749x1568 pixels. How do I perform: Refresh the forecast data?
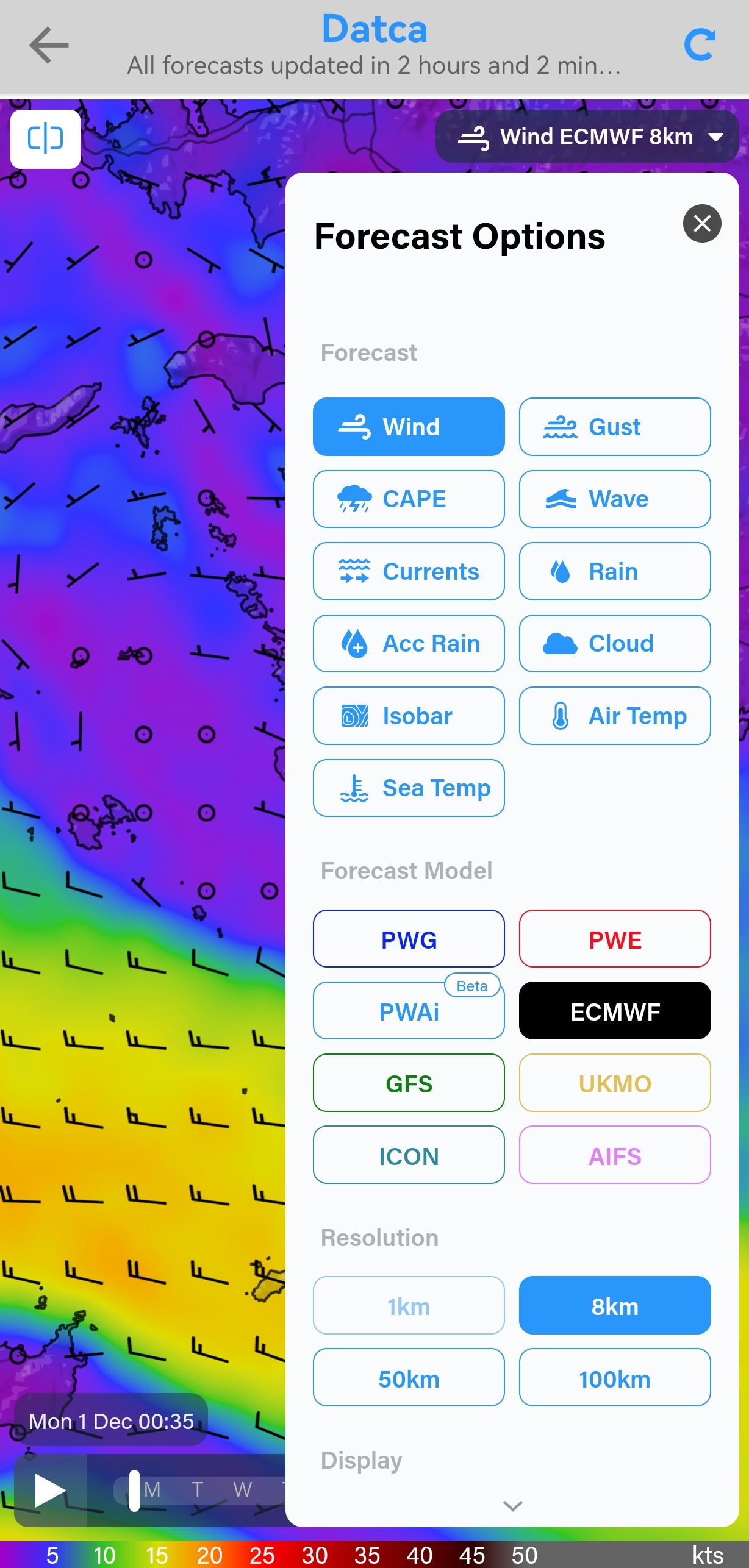coord(699,45)
